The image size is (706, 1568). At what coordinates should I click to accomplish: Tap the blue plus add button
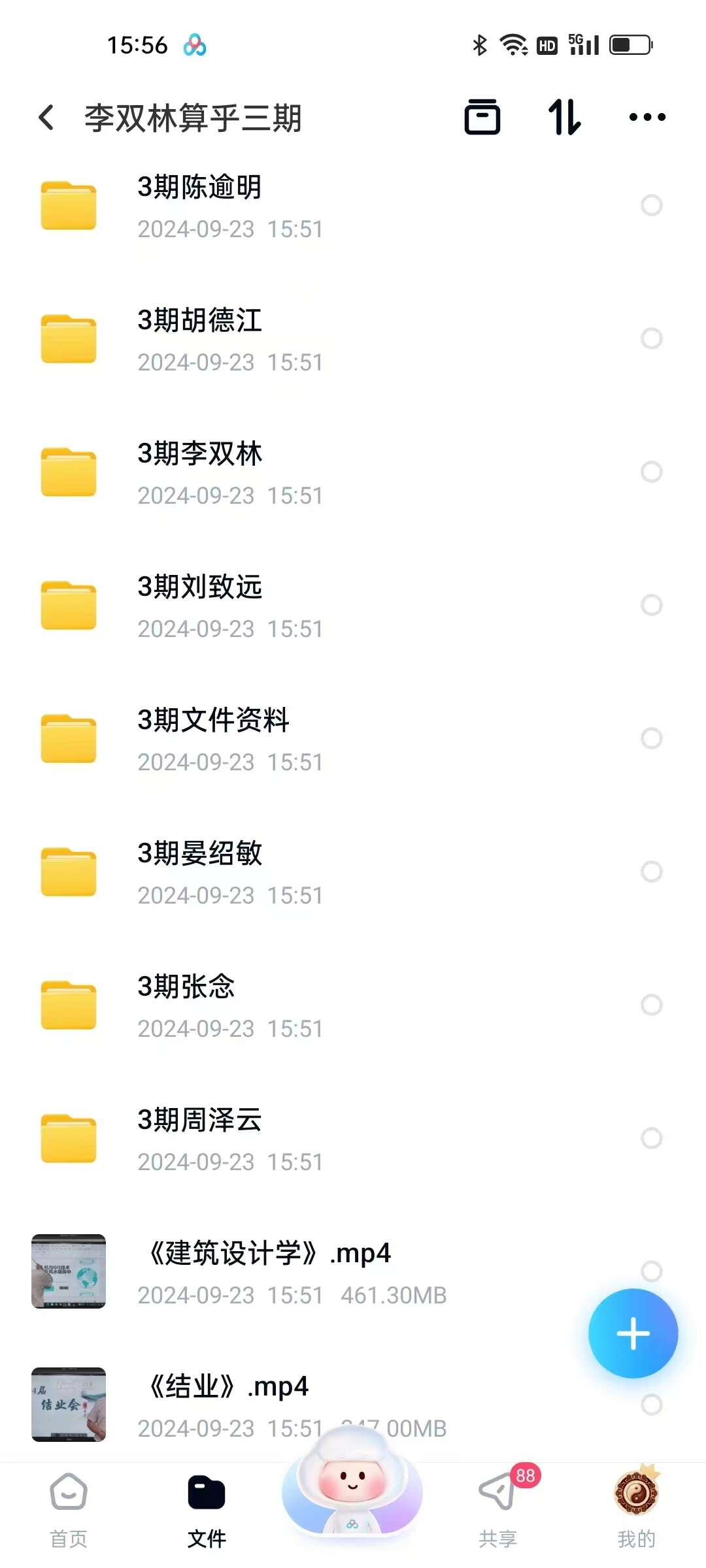tap(633, 1333)
